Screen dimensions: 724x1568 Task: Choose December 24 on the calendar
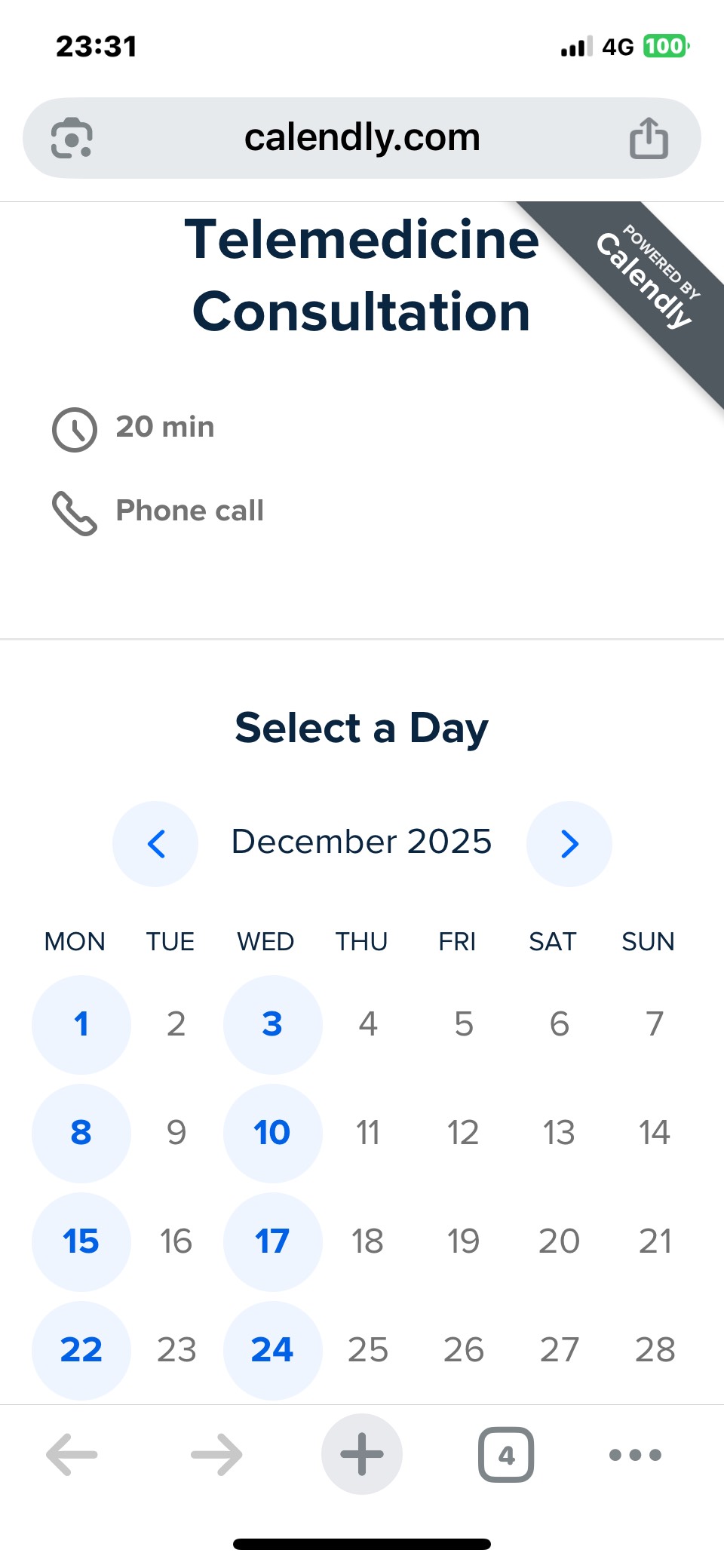point(272,1350)
